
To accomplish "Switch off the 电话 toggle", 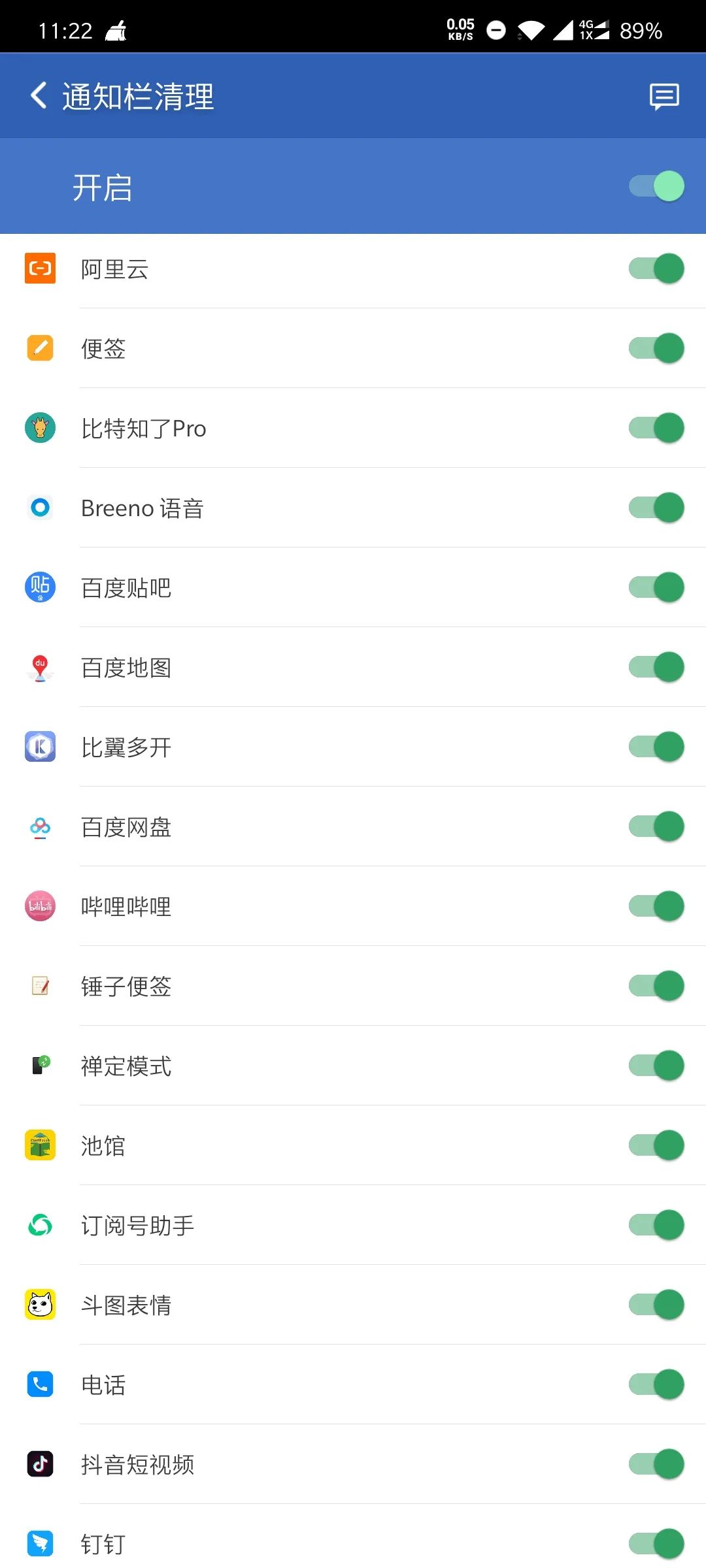I will [656, 1384].
